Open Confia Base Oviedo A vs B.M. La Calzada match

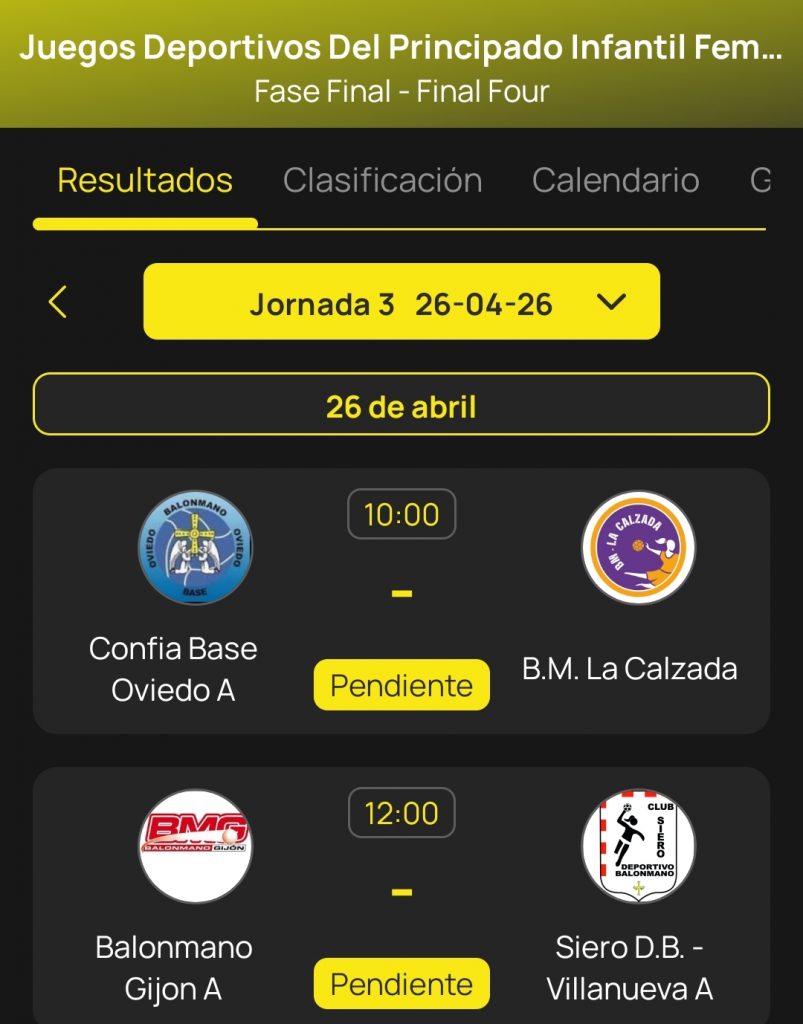(x=401, y=600)
